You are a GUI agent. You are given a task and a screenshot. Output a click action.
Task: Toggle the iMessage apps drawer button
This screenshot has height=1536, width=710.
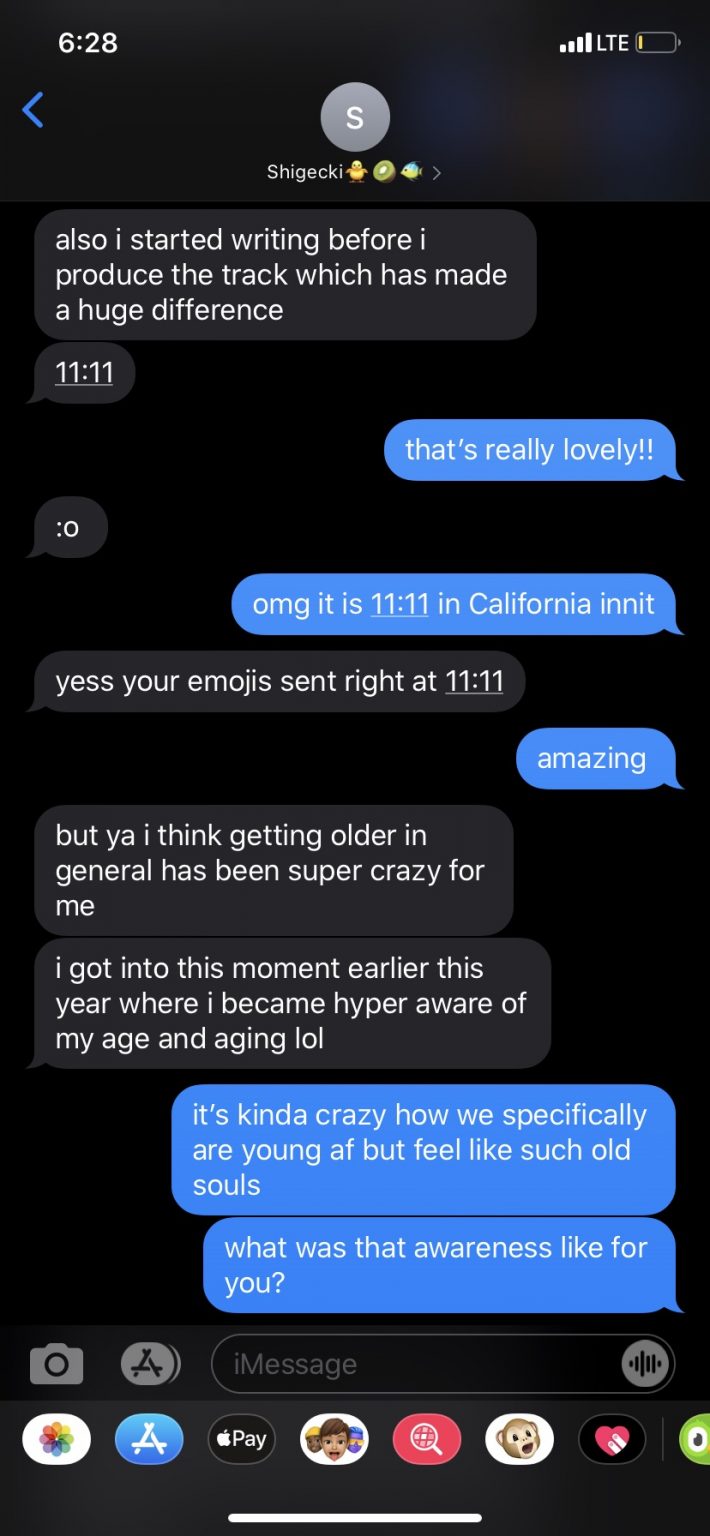[x=150, y=1363]
